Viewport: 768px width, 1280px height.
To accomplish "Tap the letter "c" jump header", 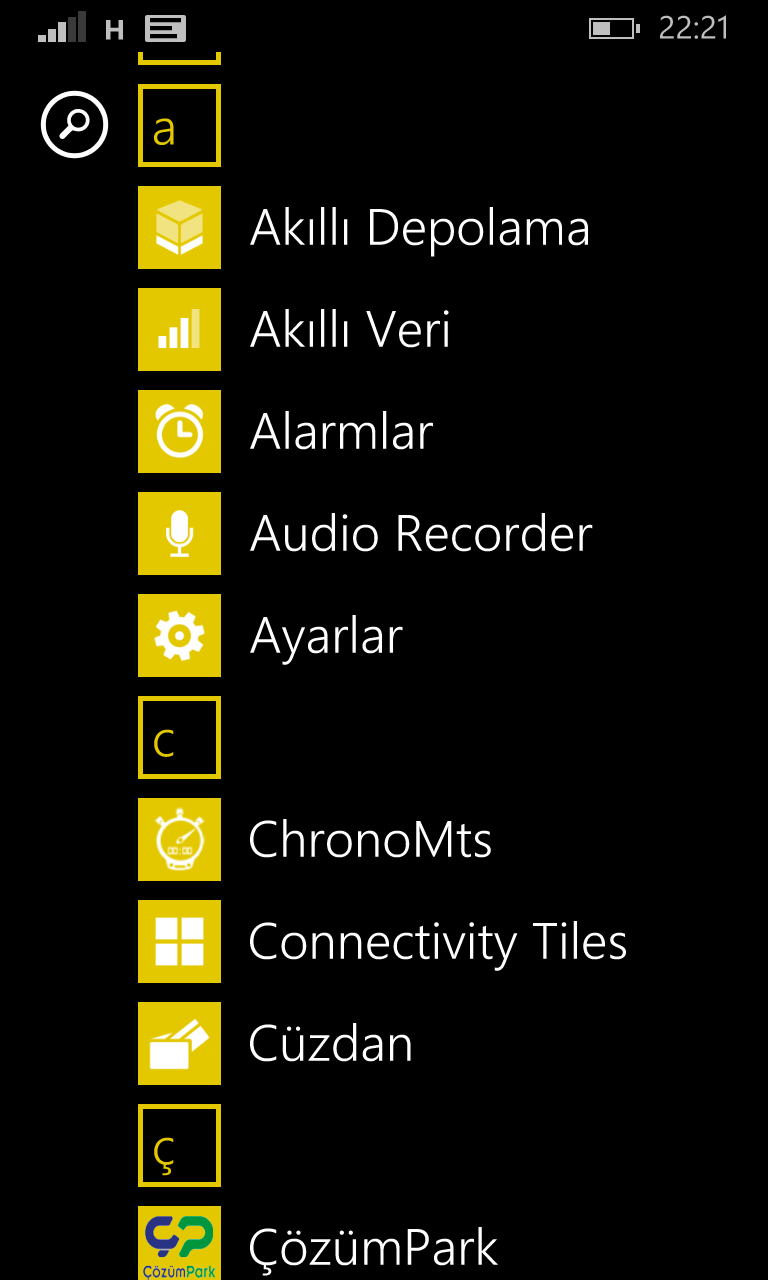I will click(179, 737).
